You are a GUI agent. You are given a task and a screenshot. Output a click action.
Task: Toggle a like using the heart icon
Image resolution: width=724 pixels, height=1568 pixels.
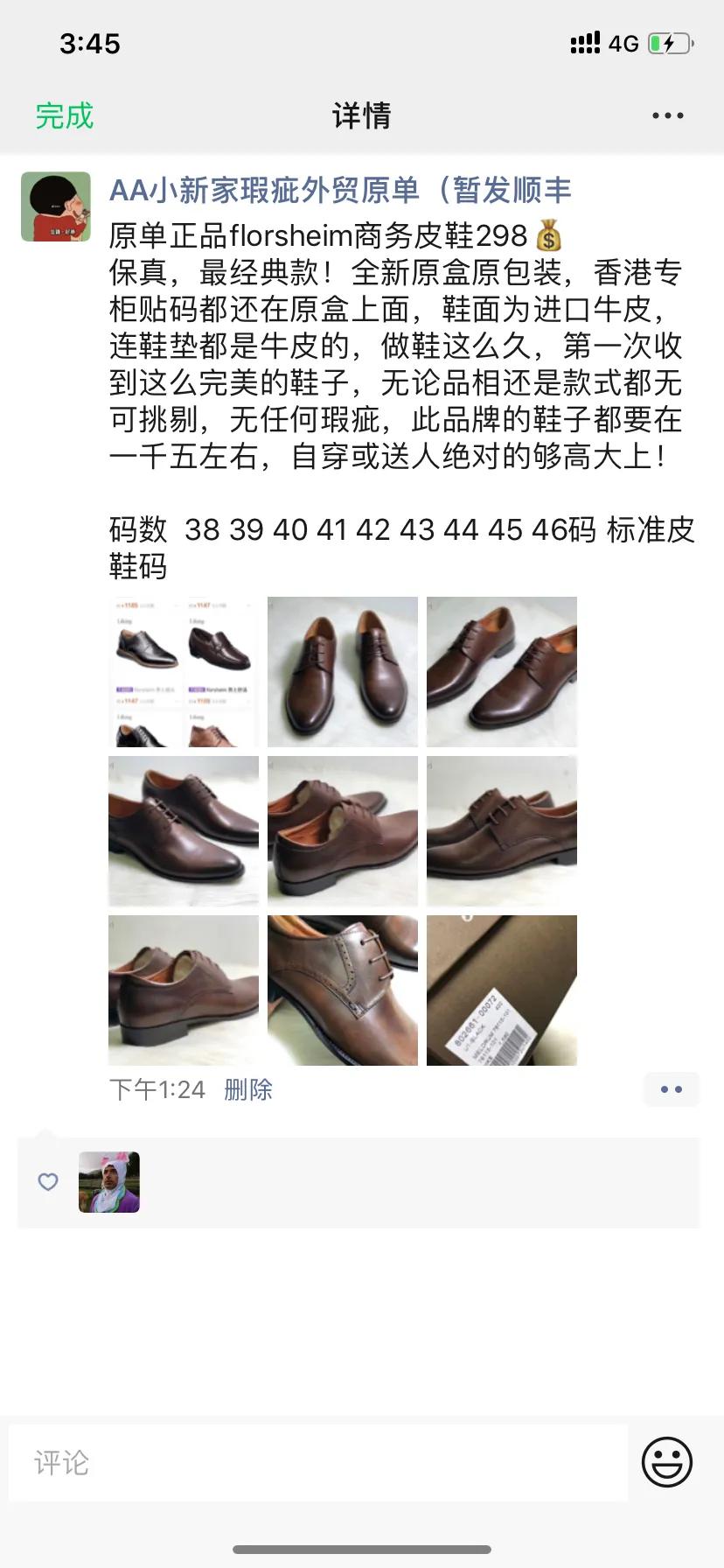[x=47, y=1182]
